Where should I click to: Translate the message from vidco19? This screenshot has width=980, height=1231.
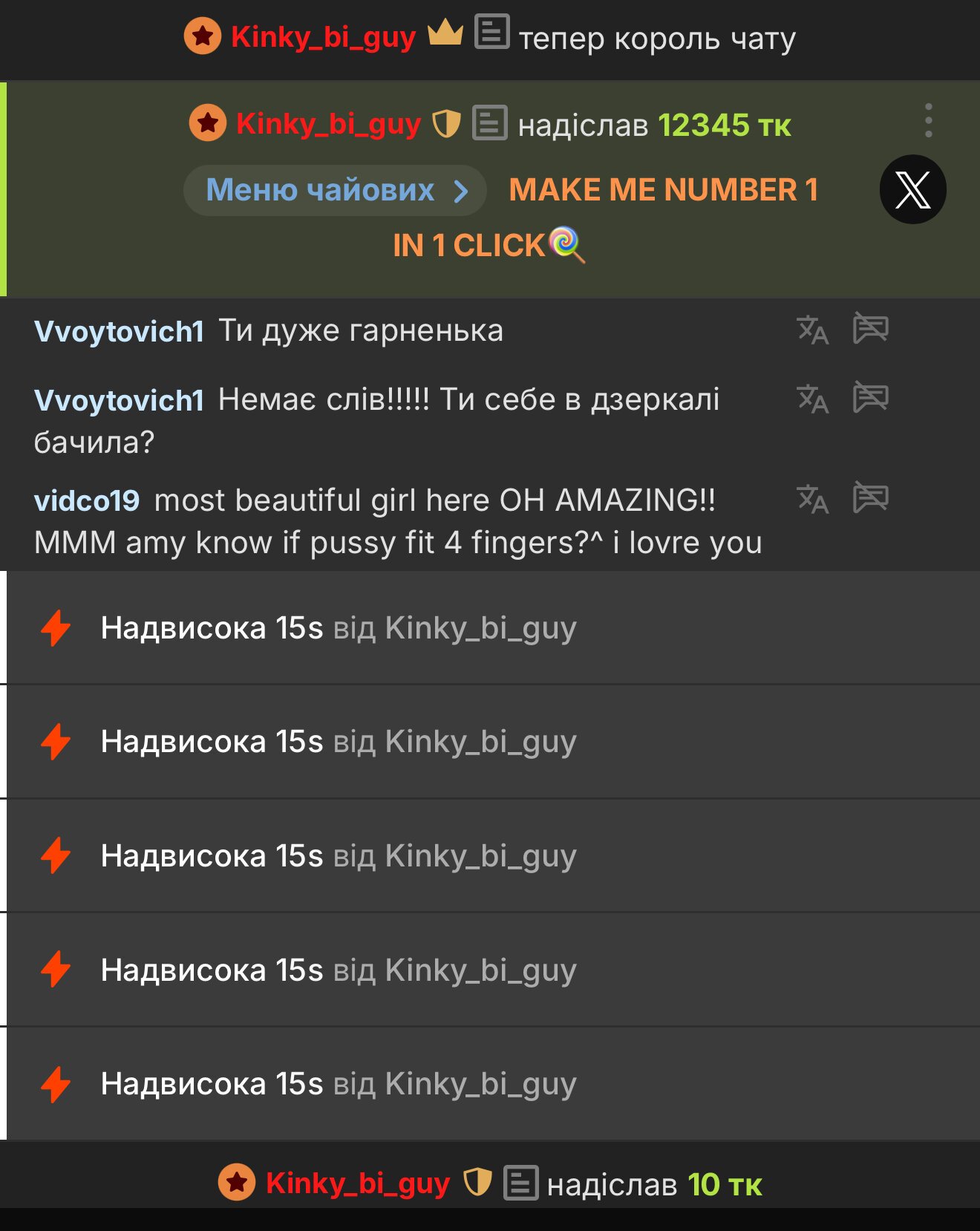(x=812, y=500)
